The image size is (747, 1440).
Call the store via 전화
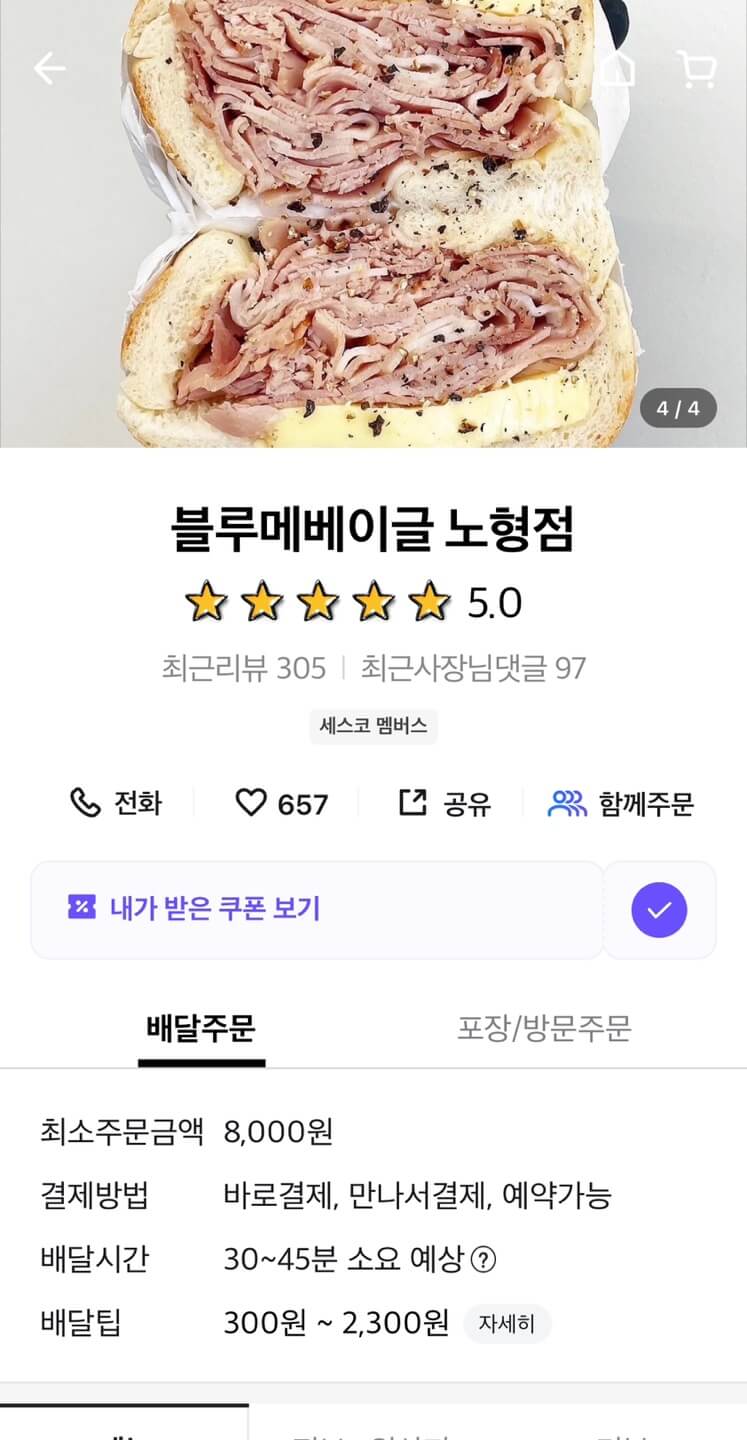point(115,803)
